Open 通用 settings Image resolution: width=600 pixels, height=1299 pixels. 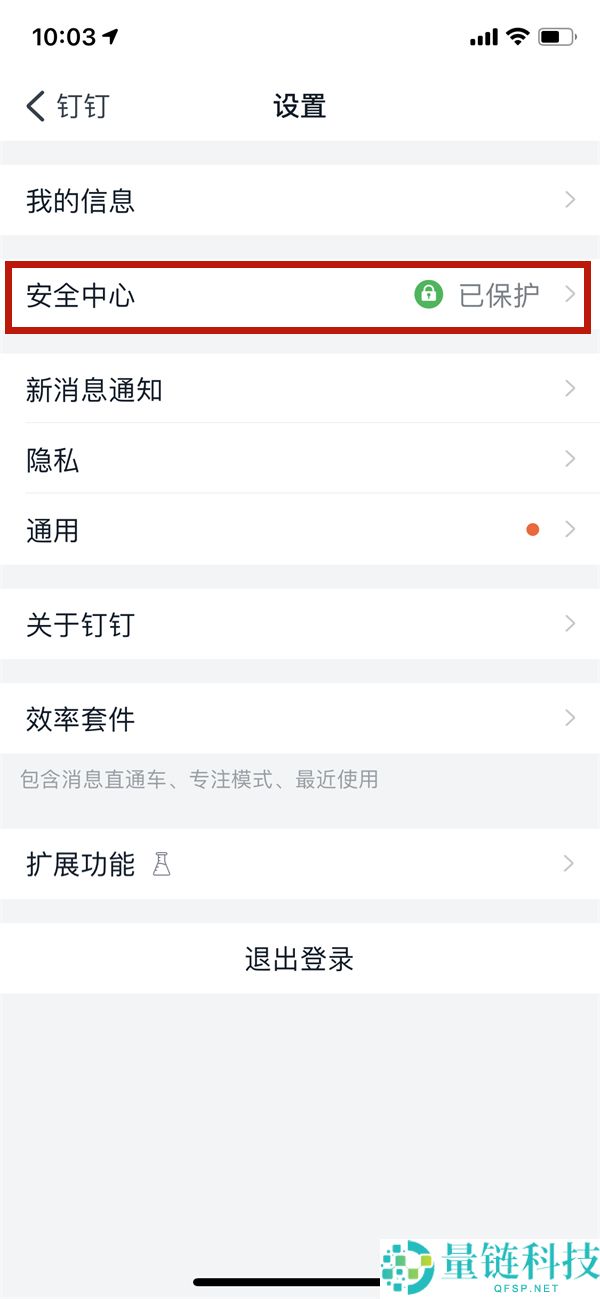click(x=300, y=530)
